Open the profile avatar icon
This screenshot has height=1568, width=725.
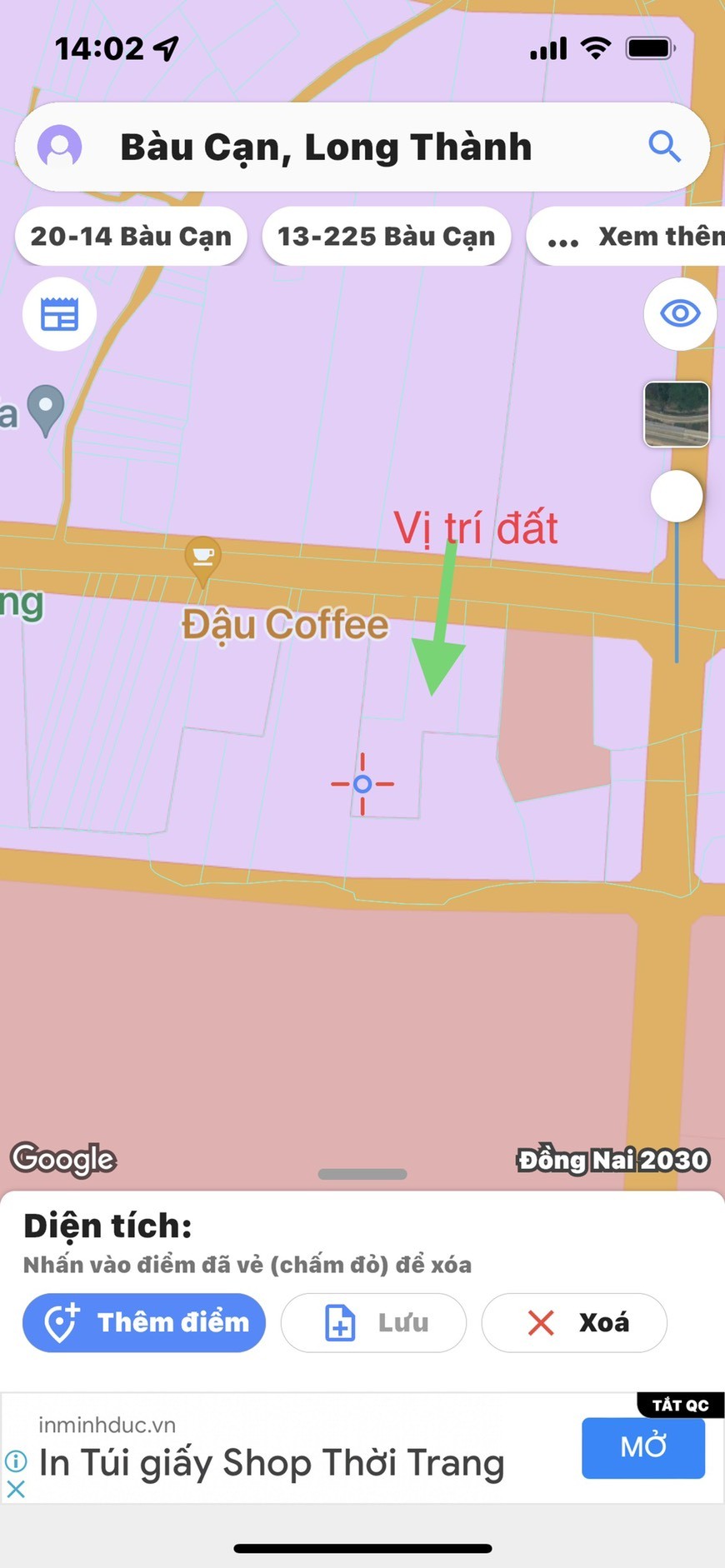pos(59,147)
